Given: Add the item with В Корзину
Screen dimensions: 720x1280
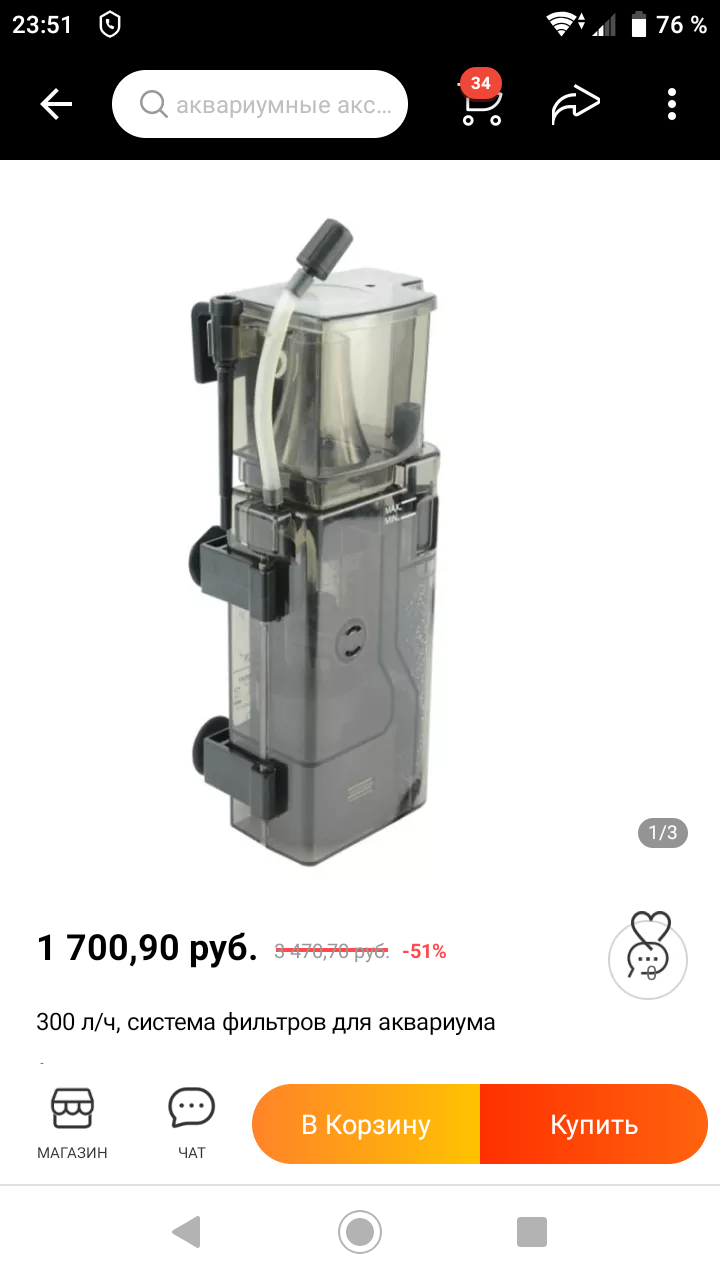Looking at the screenshot, I should coord(366,1124).
